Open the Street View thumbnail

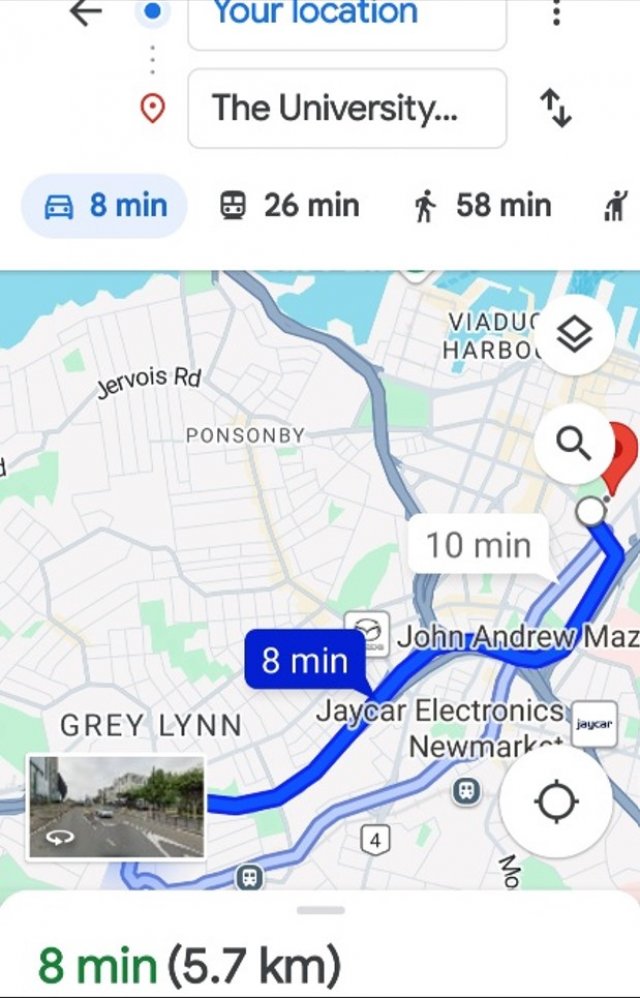tap(116, 807)
